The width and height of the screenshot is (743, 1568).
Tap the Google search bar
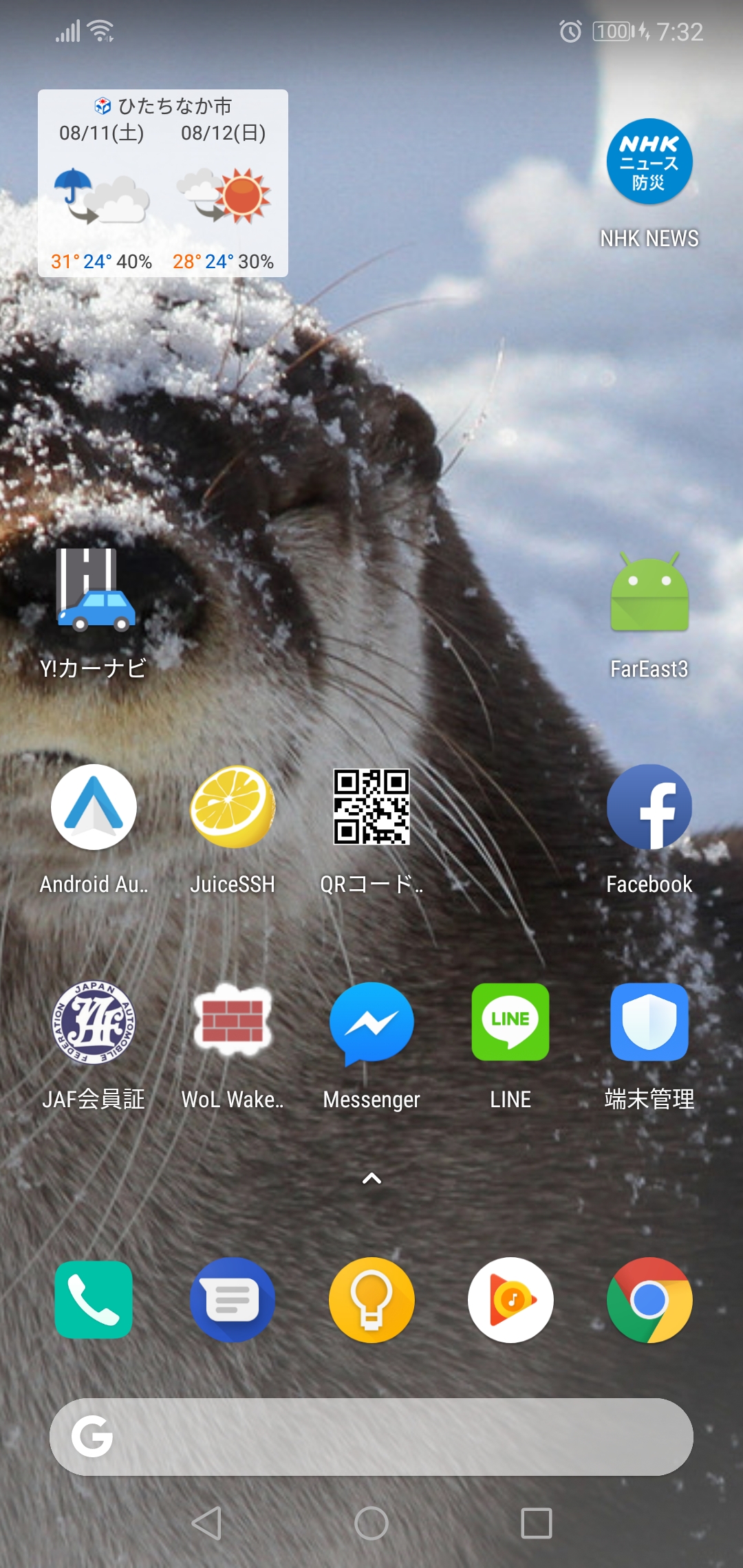[371, 1437]
